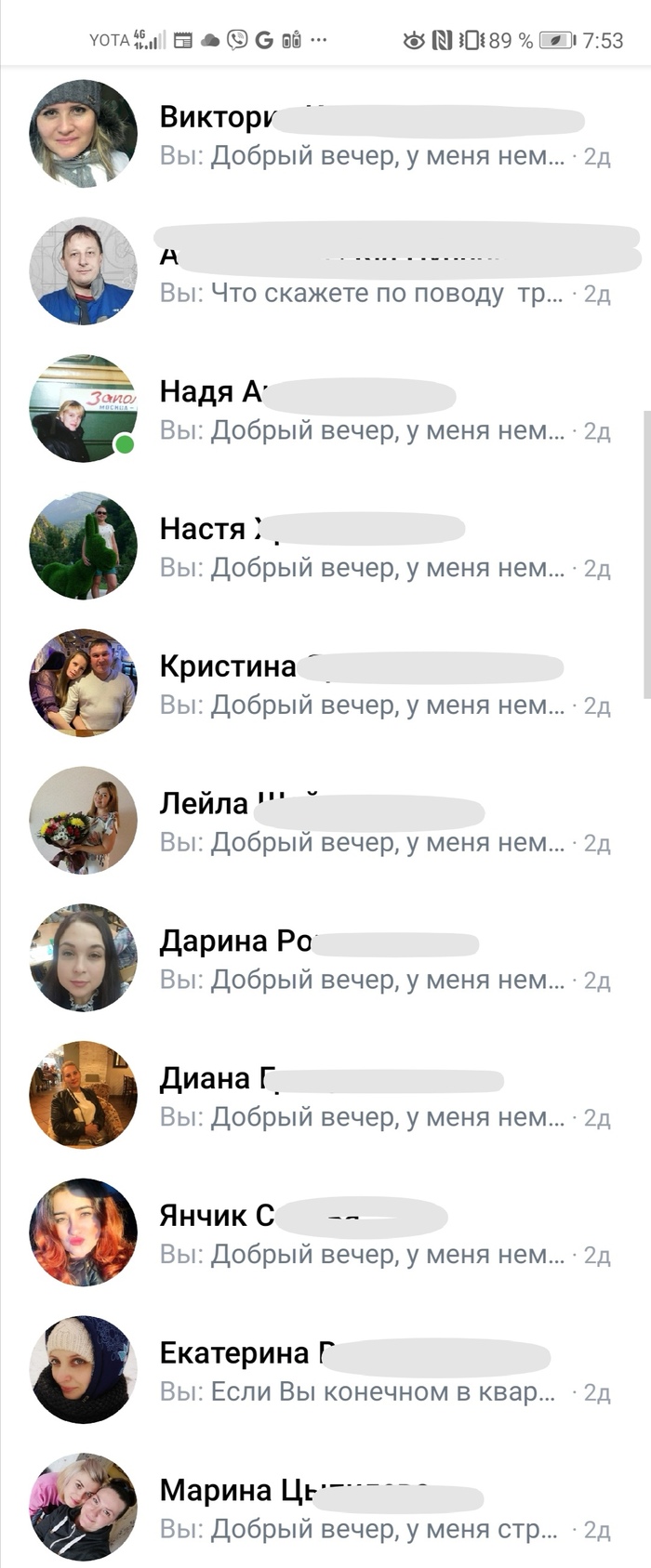
Task: Open the conversation with Дарина
Action: click(x=363, y=960)
